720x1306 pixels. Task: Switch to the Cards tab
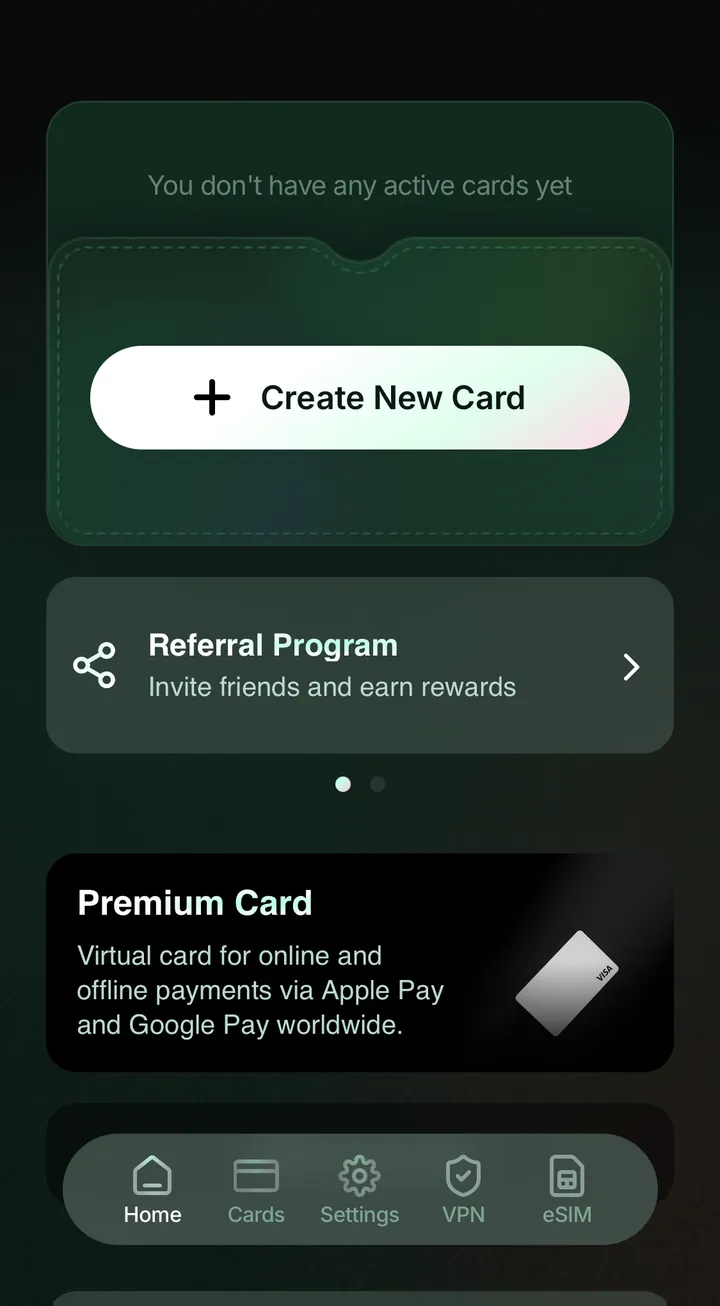[256, 1190]
